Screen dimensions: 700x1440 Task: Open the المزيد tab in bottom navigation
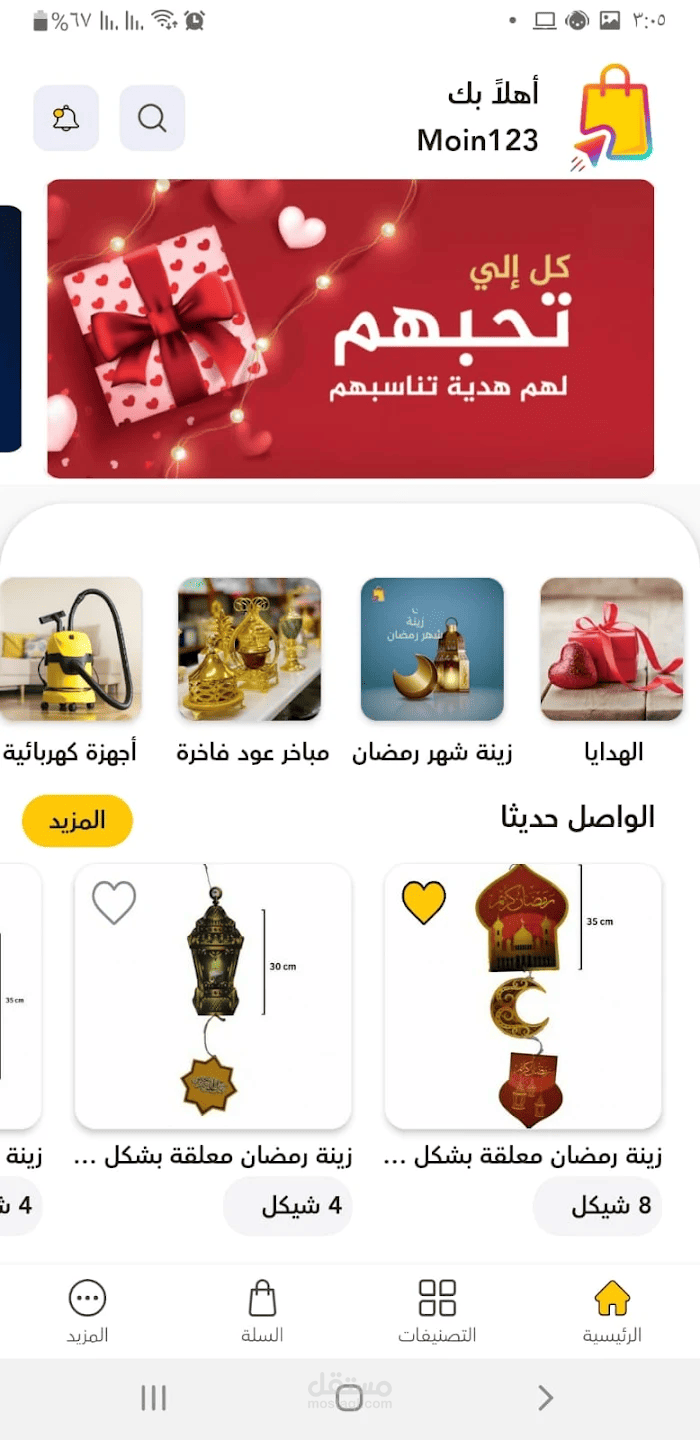point(87,1311)
